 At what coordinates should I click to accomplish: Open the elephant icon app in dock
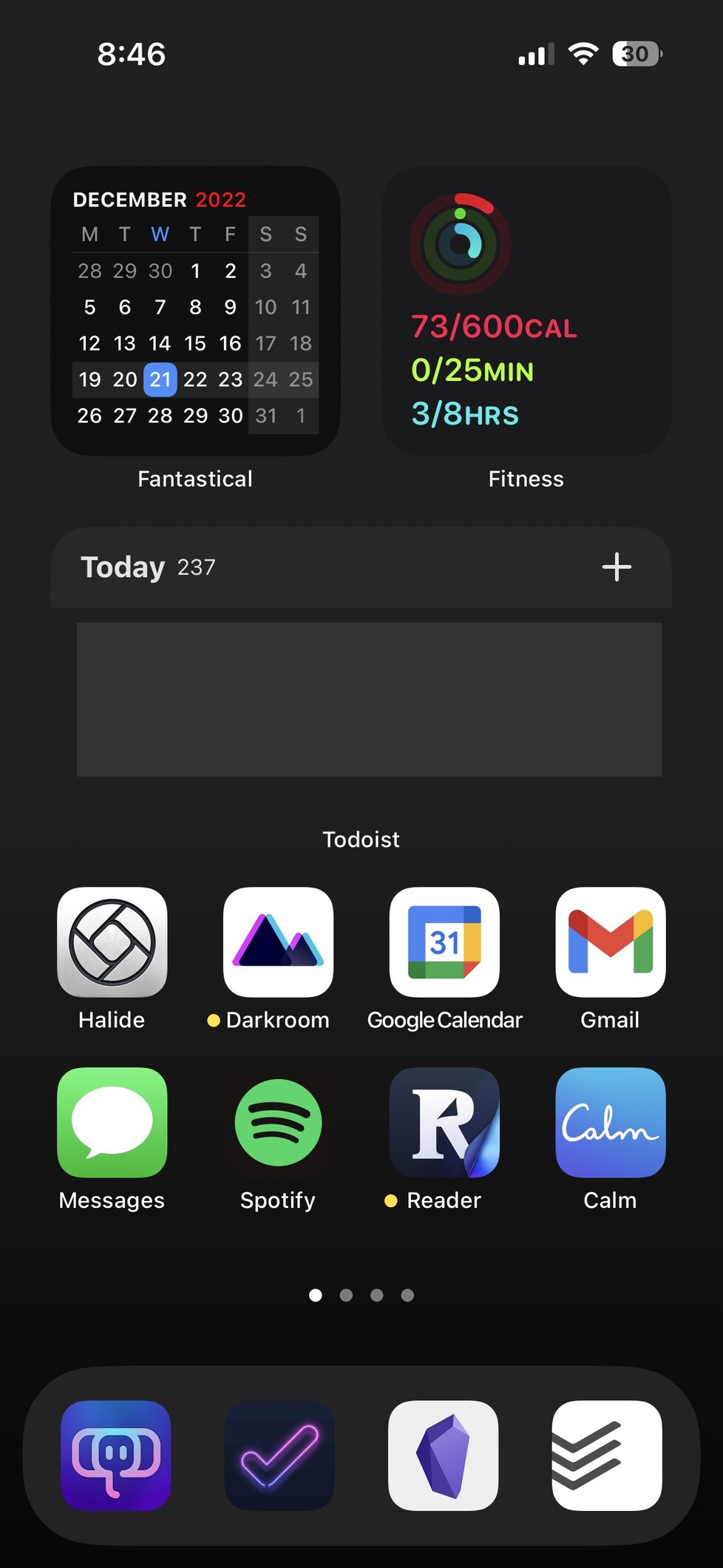116,1455
